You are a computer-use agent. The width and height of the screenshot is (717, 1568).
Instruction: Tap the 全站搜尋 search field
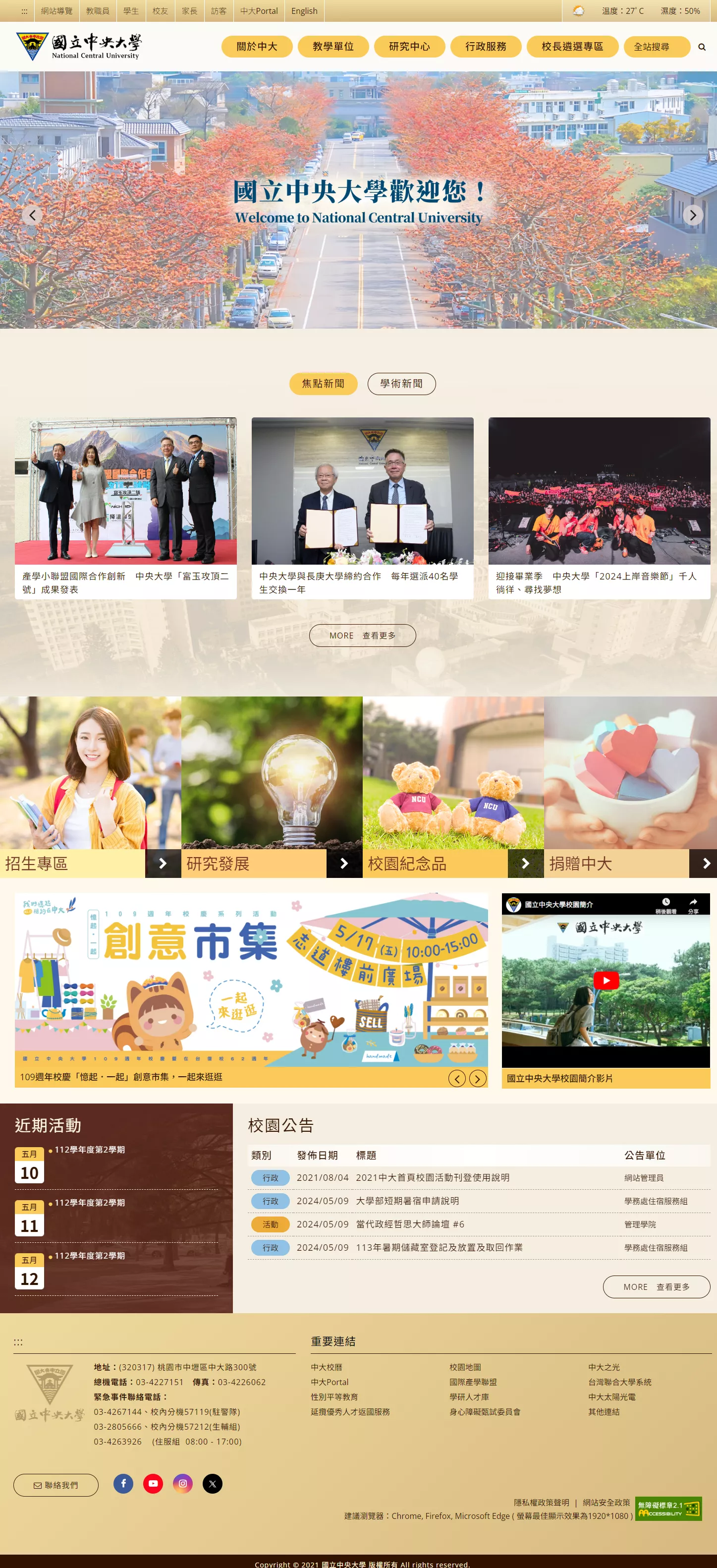656,47
